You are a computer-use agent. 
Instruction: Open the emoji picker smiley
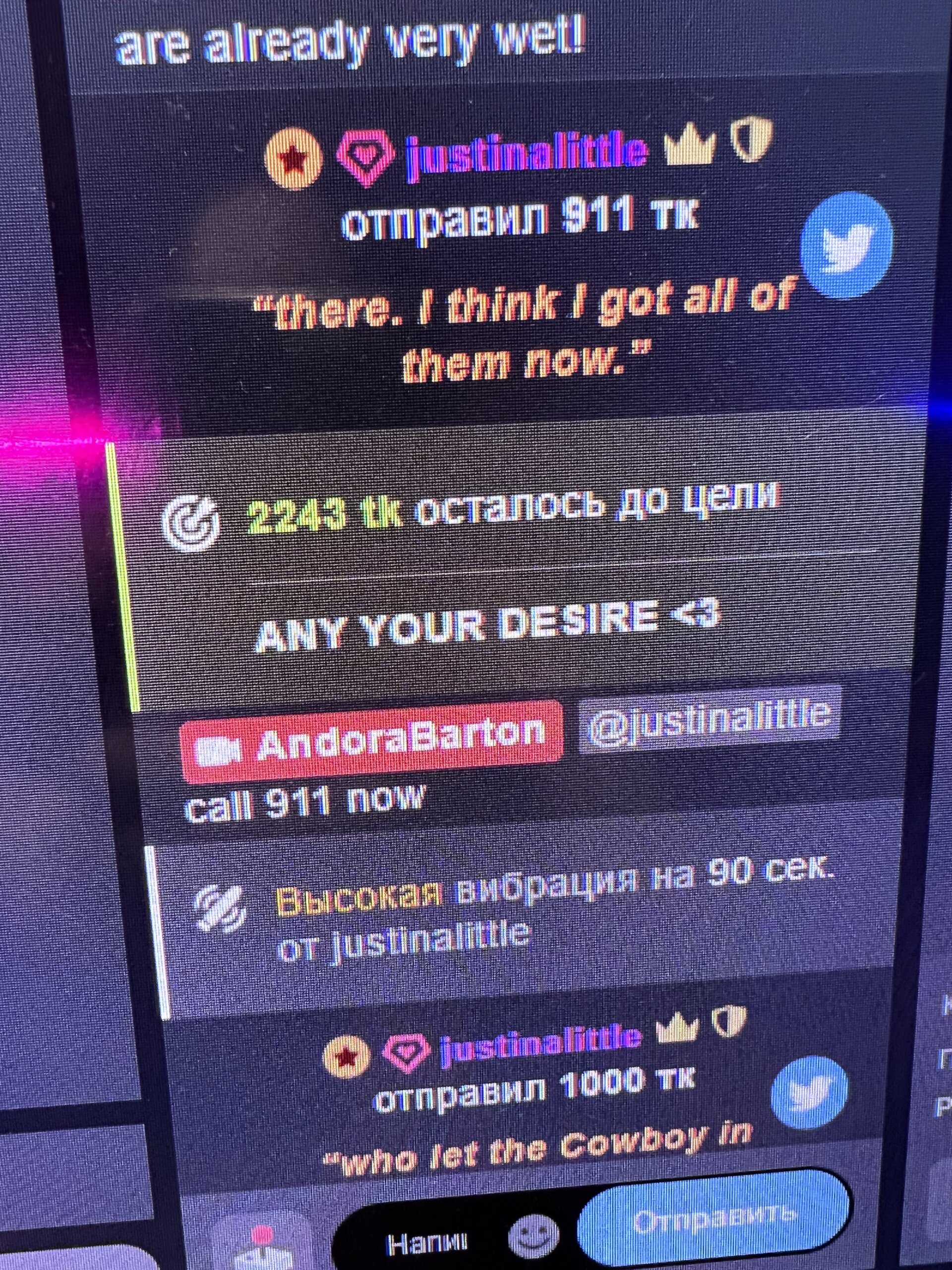point(533,1236)
